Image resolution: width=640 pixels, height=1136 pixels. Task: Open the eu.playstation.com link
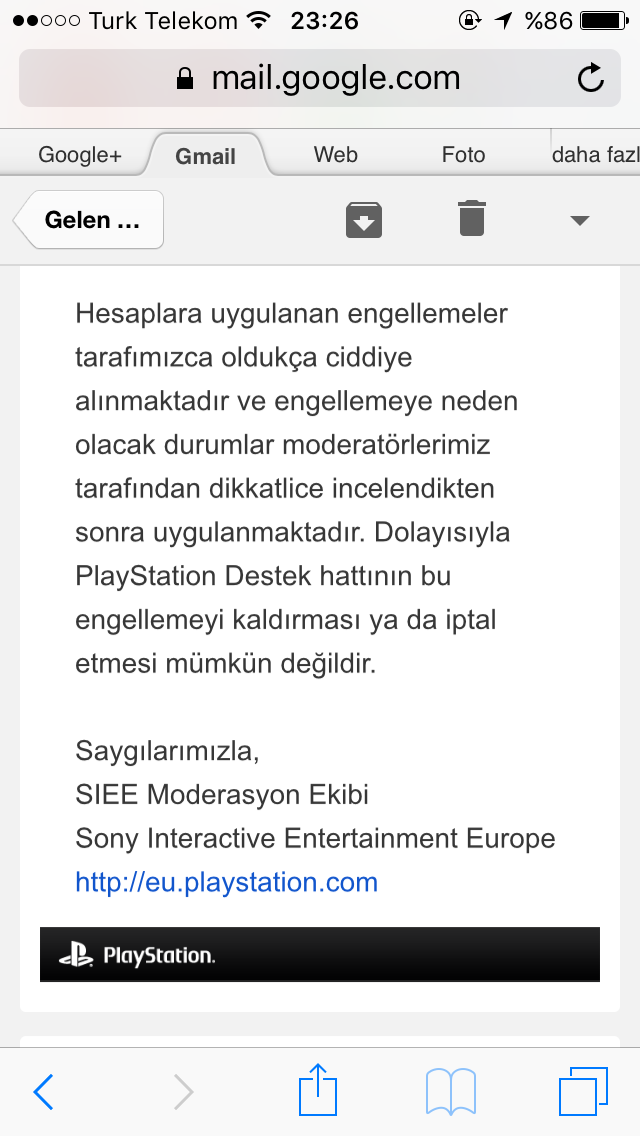coord(227,882)
